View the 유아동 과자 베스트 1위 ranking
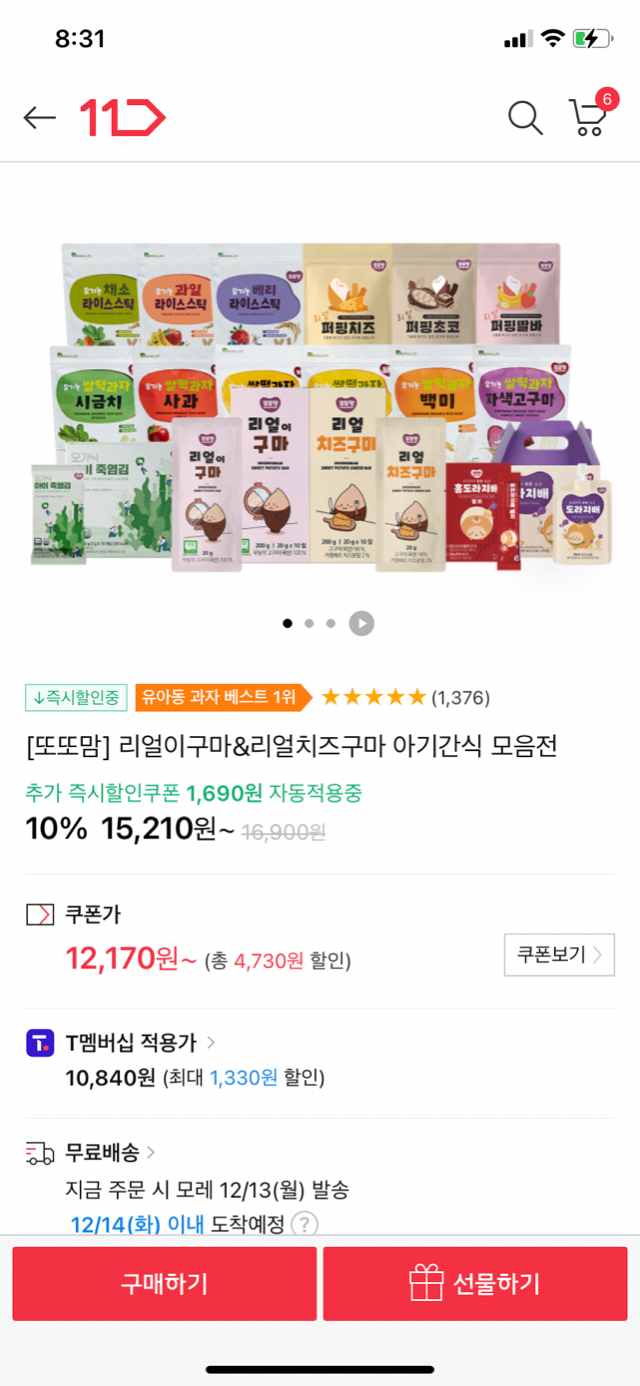 tap(224, 697)
